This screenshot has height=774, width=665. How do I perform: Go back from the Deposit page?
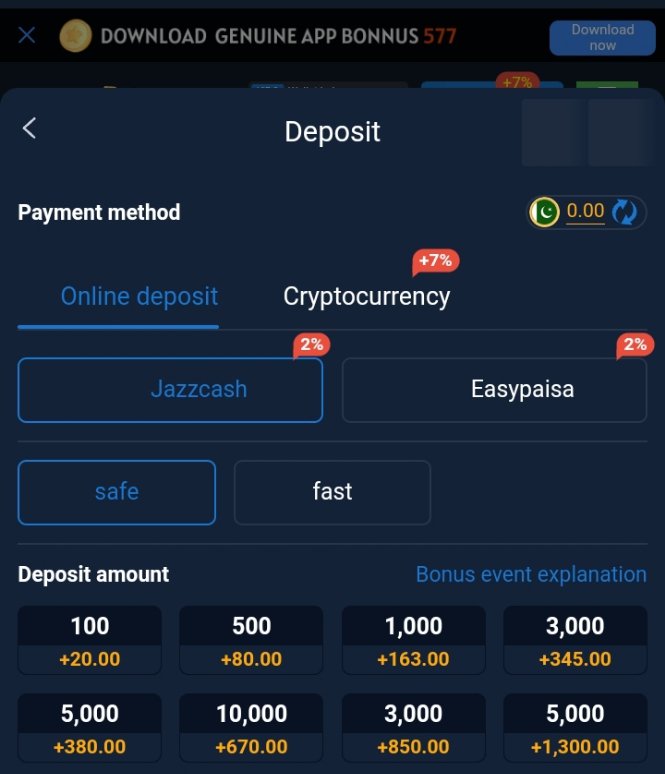29,128
